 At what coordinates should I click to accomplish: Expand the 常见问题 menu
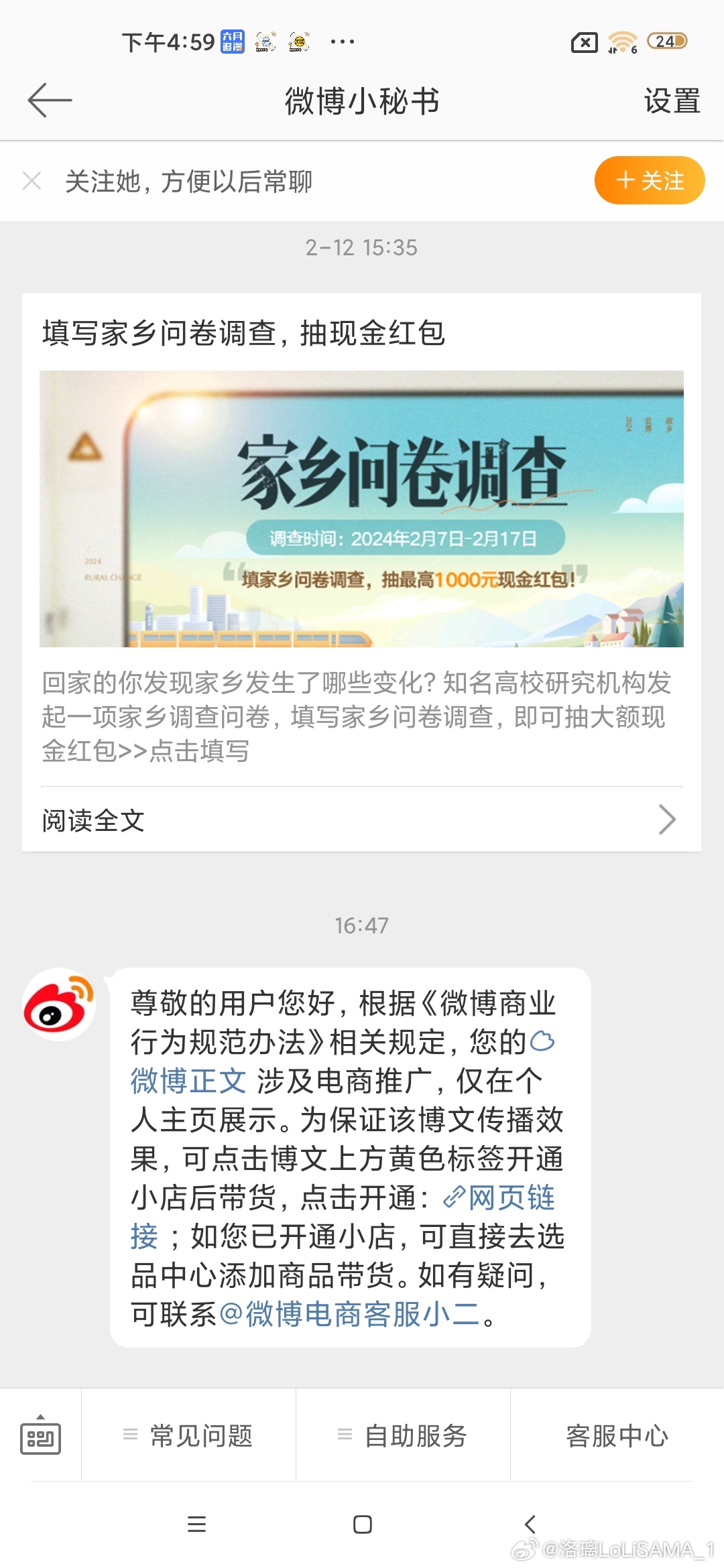pyautogui.click(x=188, y=1435)
